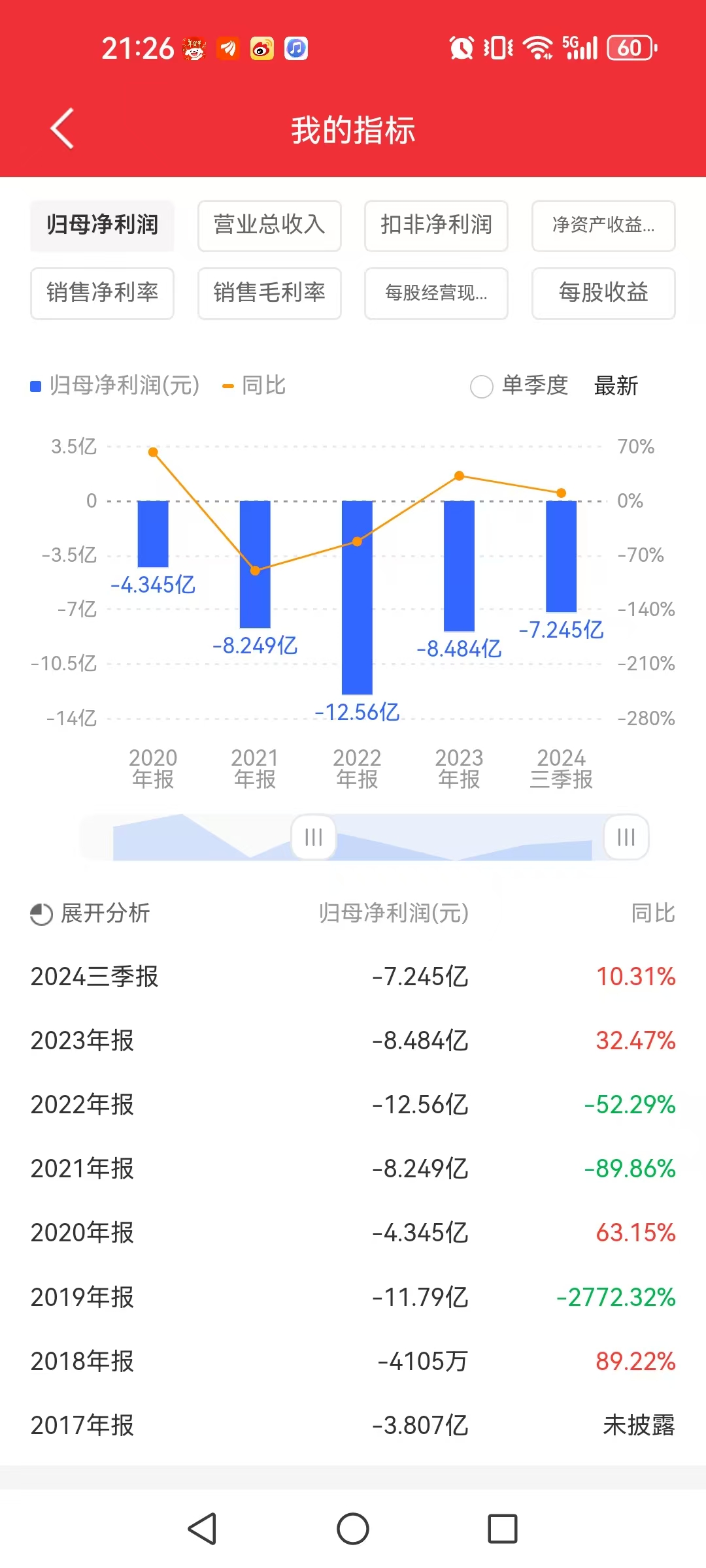
Task: Switch to the 每股收益 tab
Action: coord(603,294)
